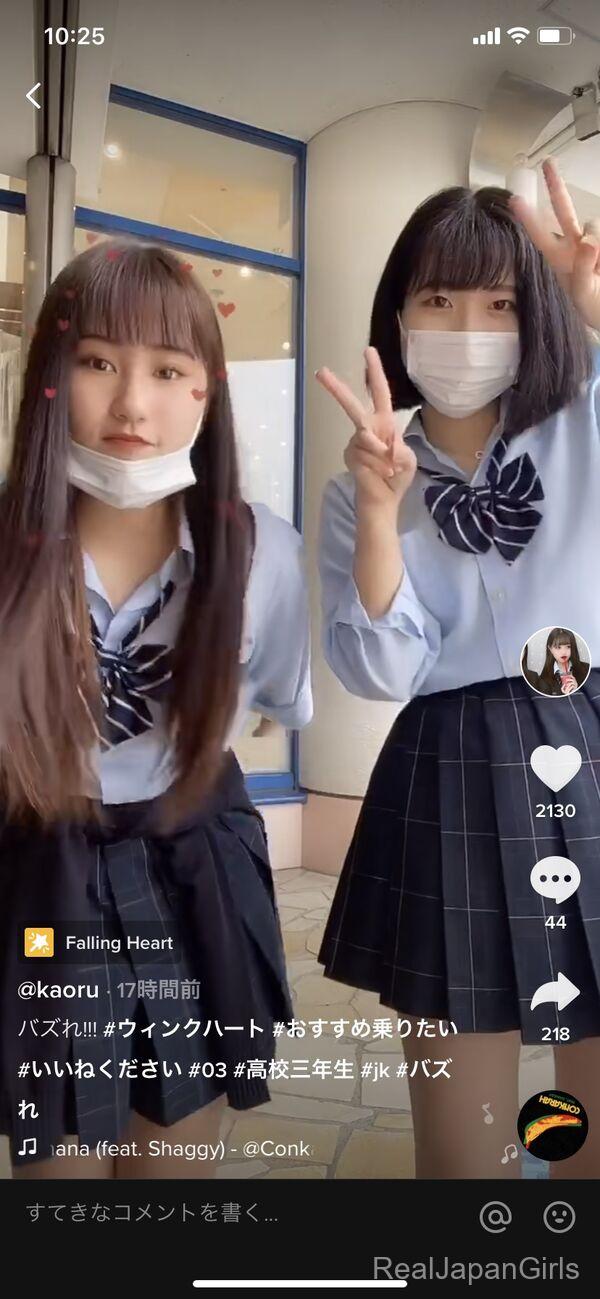The image size is (600, 1299).
Task: Go back with the top-left arrow
Action: (33, 96)
